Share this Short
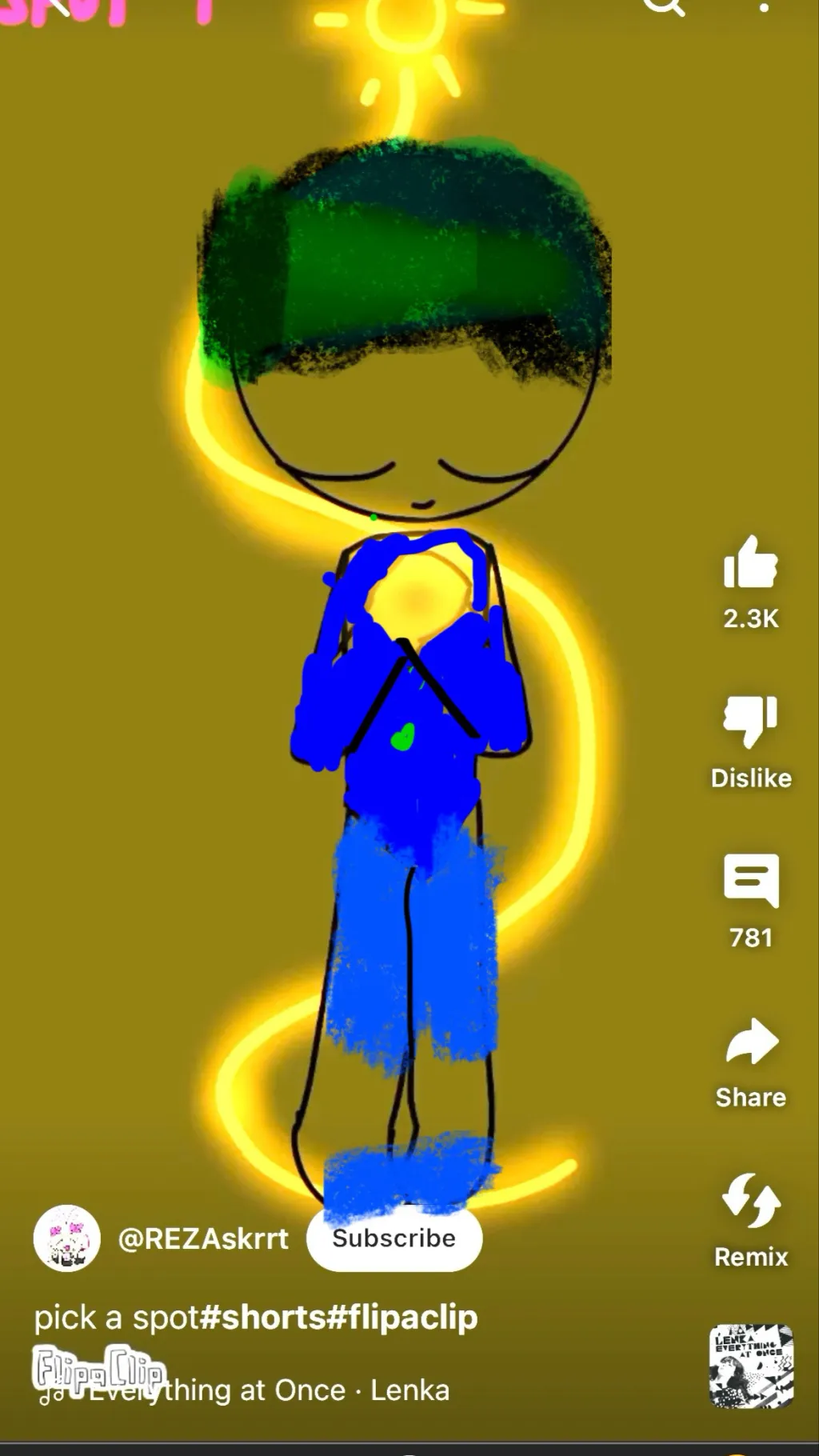The width and height of the screenshot is (819, 1456). pos(750,1042)
